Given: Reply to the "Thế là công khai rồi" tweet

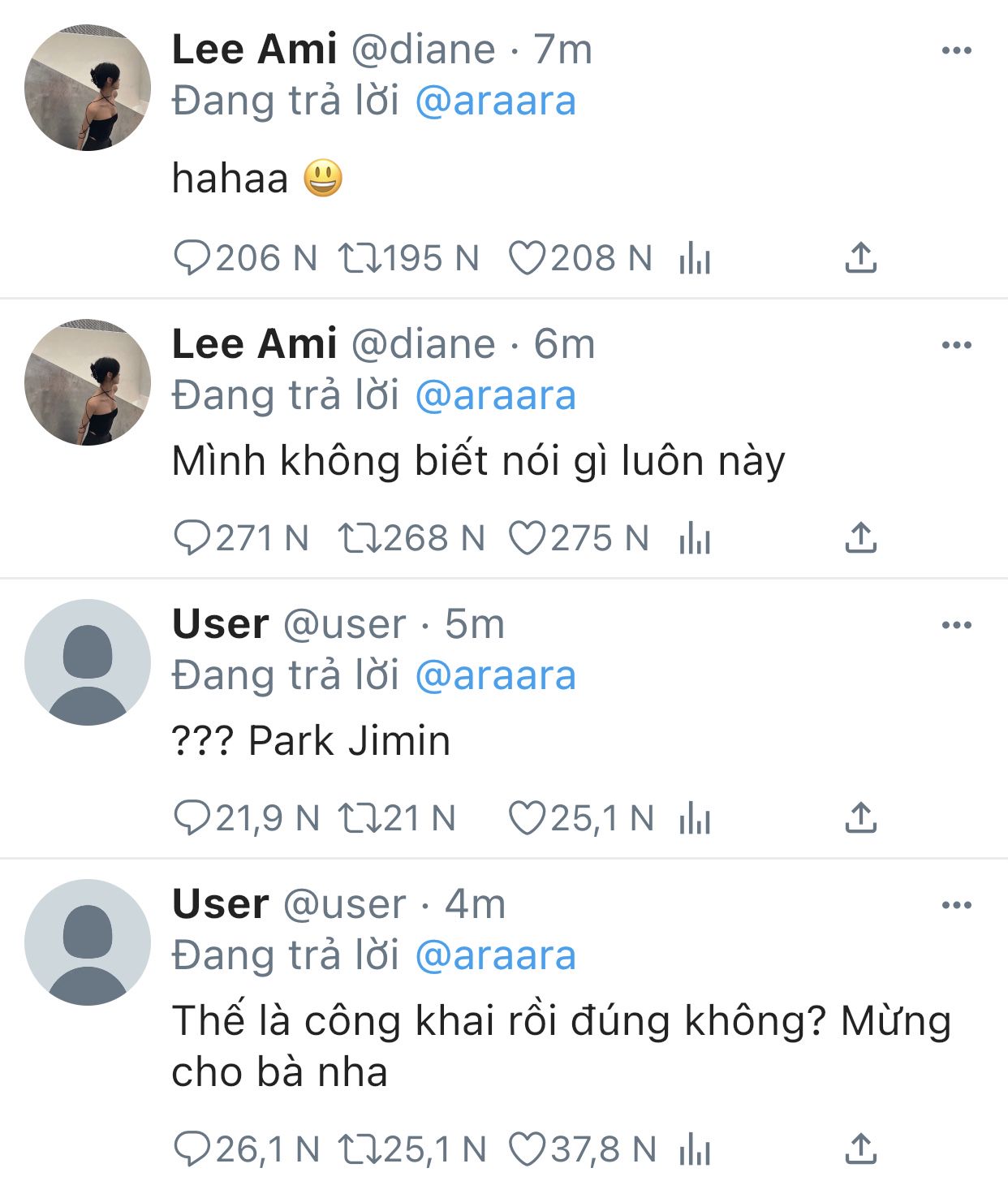Looking at the screenshot, I should pyautogui.click(x=192, y=1149).
